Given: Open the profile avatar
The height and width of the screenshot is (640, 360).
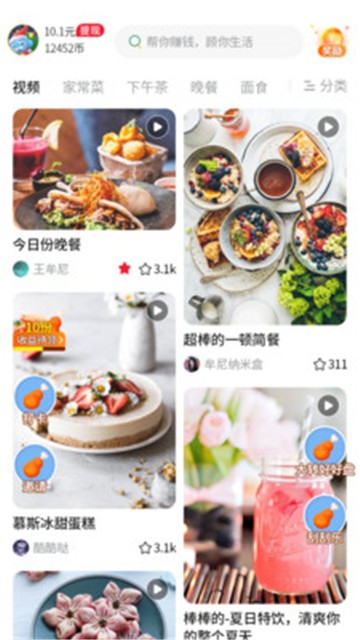Looking at the screenshot, I should tap(23, 40).
